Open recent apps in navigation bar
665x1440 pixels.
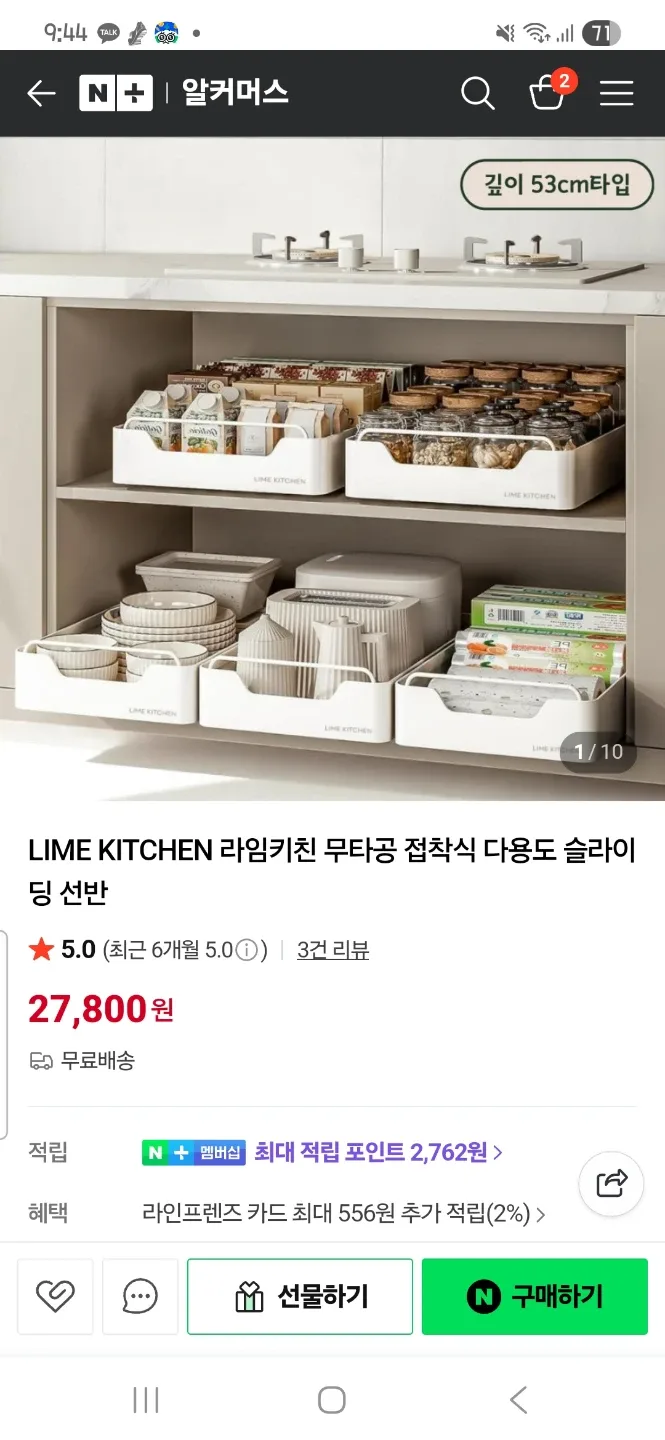point(146,1400)
